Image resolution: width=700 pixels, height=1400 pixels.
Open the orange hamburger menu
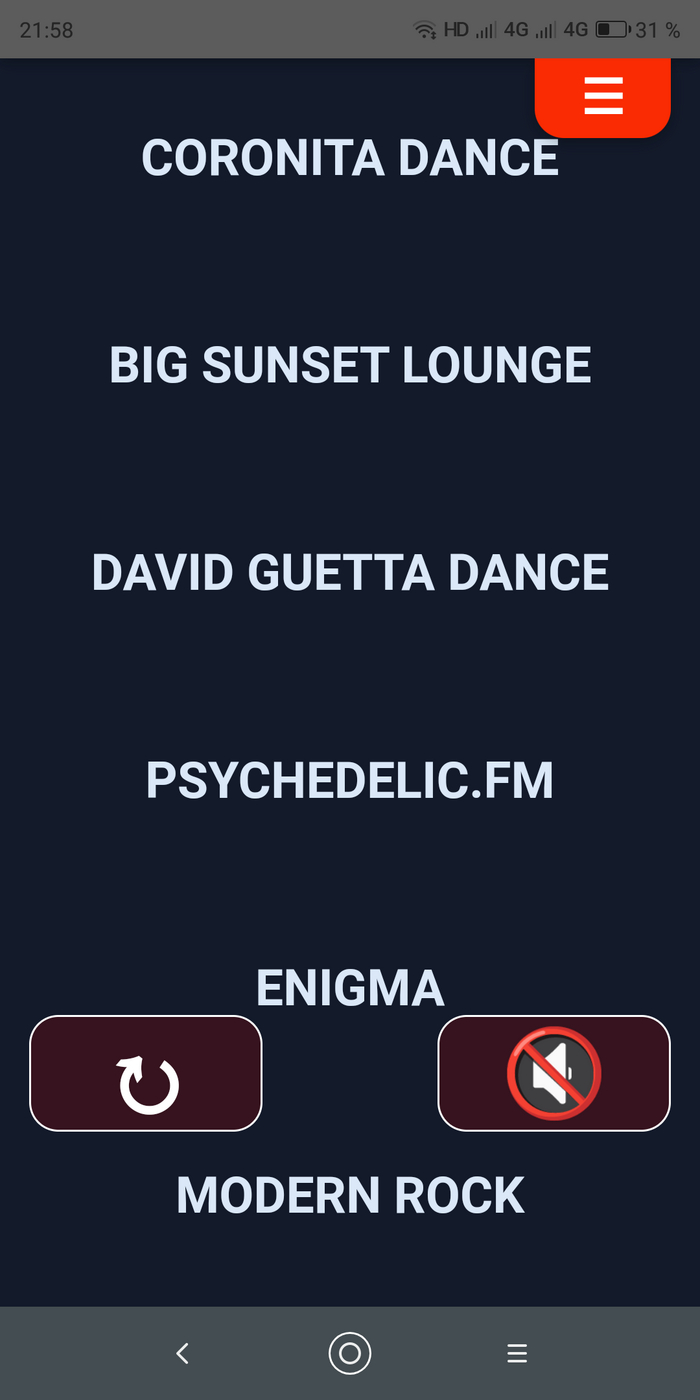pos(603,96)
